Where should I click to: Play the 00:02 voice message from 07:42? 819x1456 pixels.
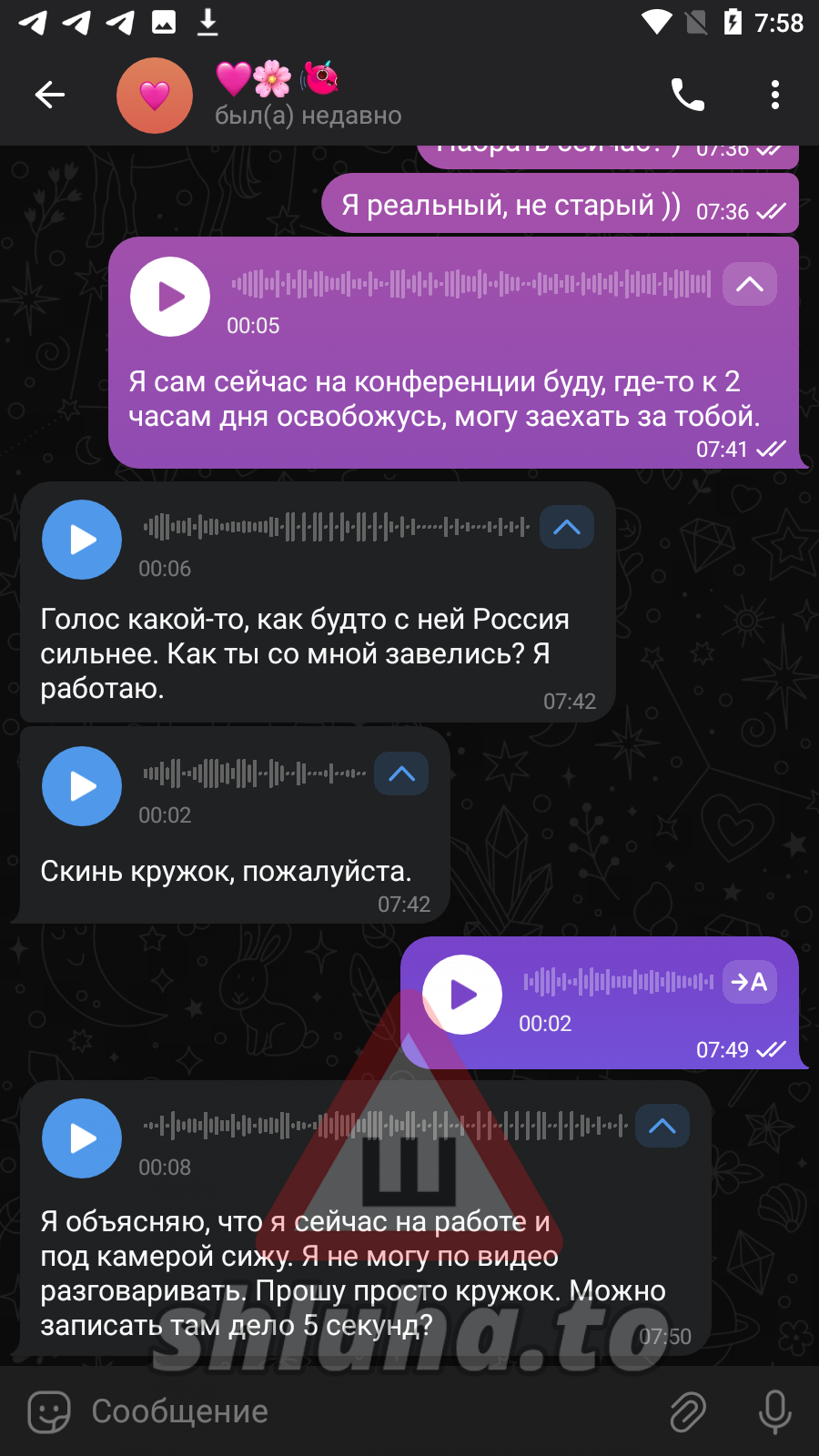pyautogui.click(x=82, y=786)
